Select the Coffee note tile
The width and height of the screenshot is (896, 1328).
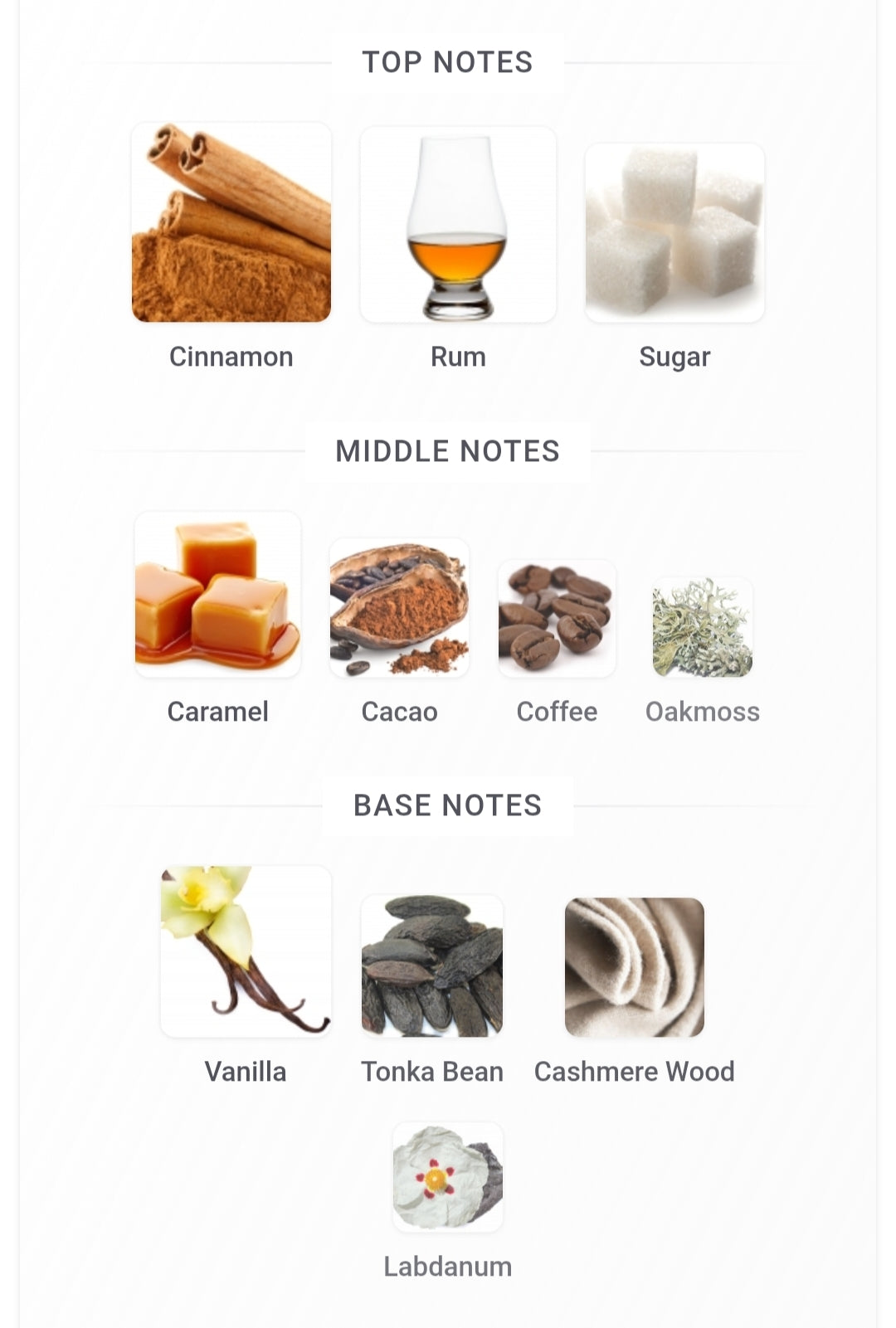(557, 619)
